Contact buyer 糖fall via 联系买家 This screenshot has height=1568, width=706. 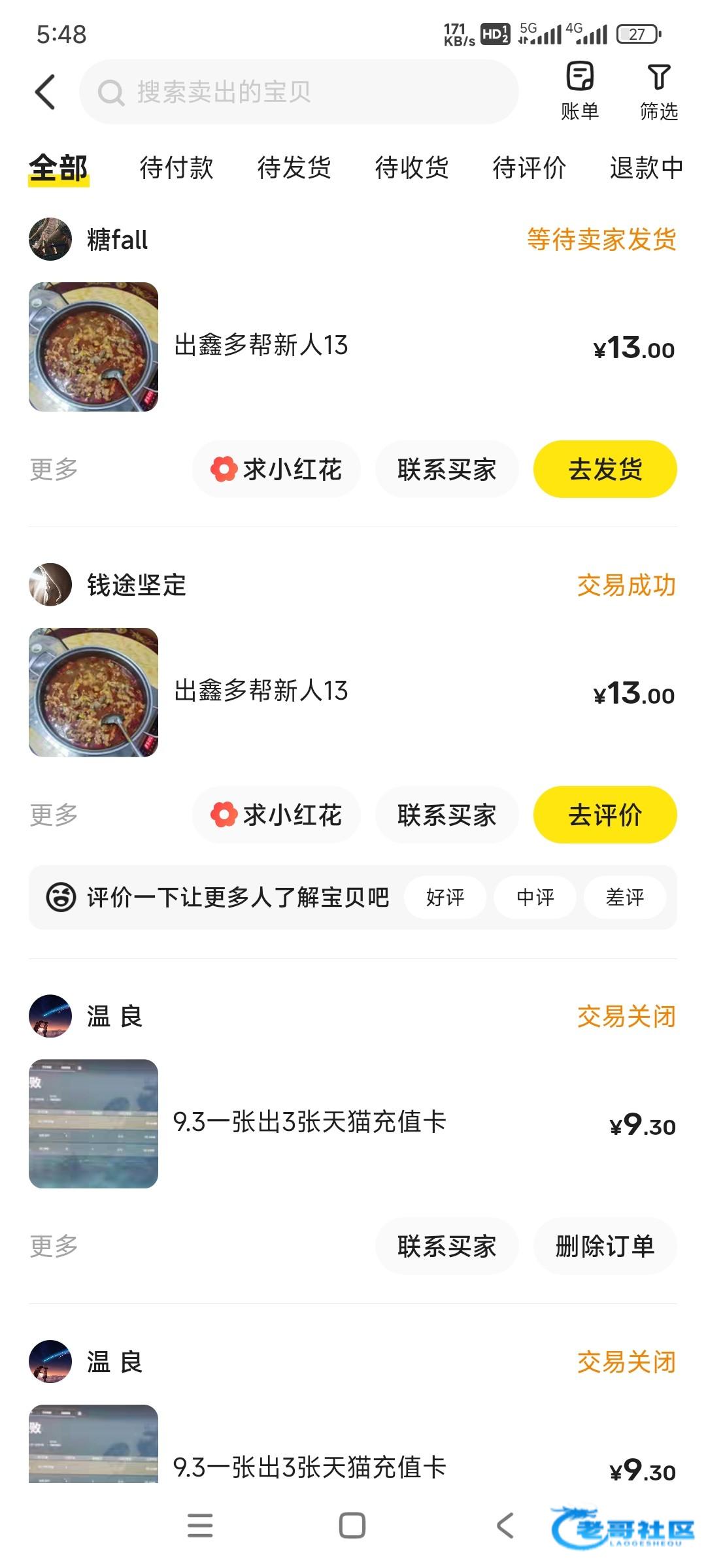[446, 469]
